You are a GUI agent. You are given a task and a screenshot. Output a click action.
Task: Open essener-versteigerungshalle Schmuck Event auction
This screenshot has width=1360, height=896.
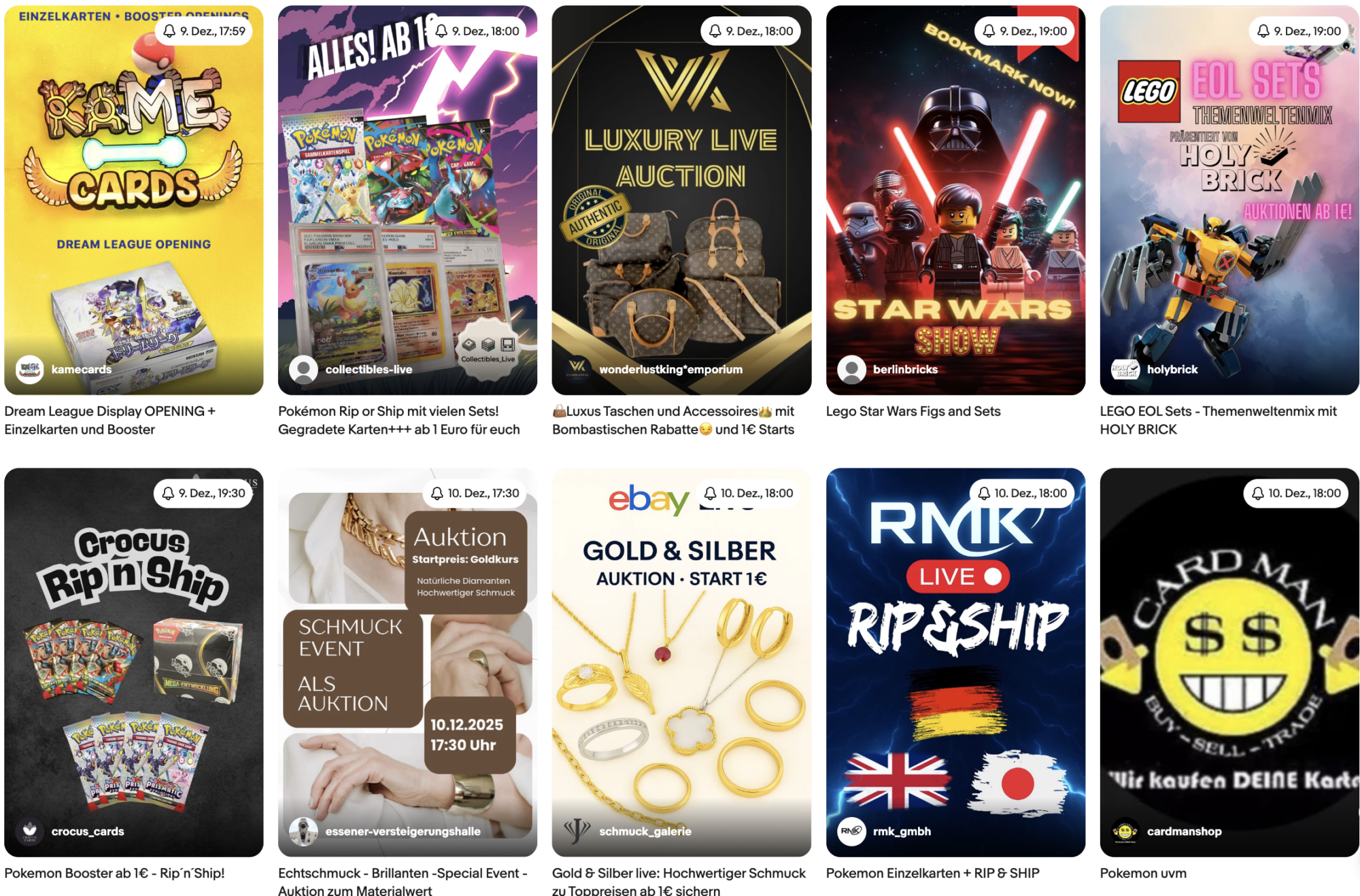407,666
